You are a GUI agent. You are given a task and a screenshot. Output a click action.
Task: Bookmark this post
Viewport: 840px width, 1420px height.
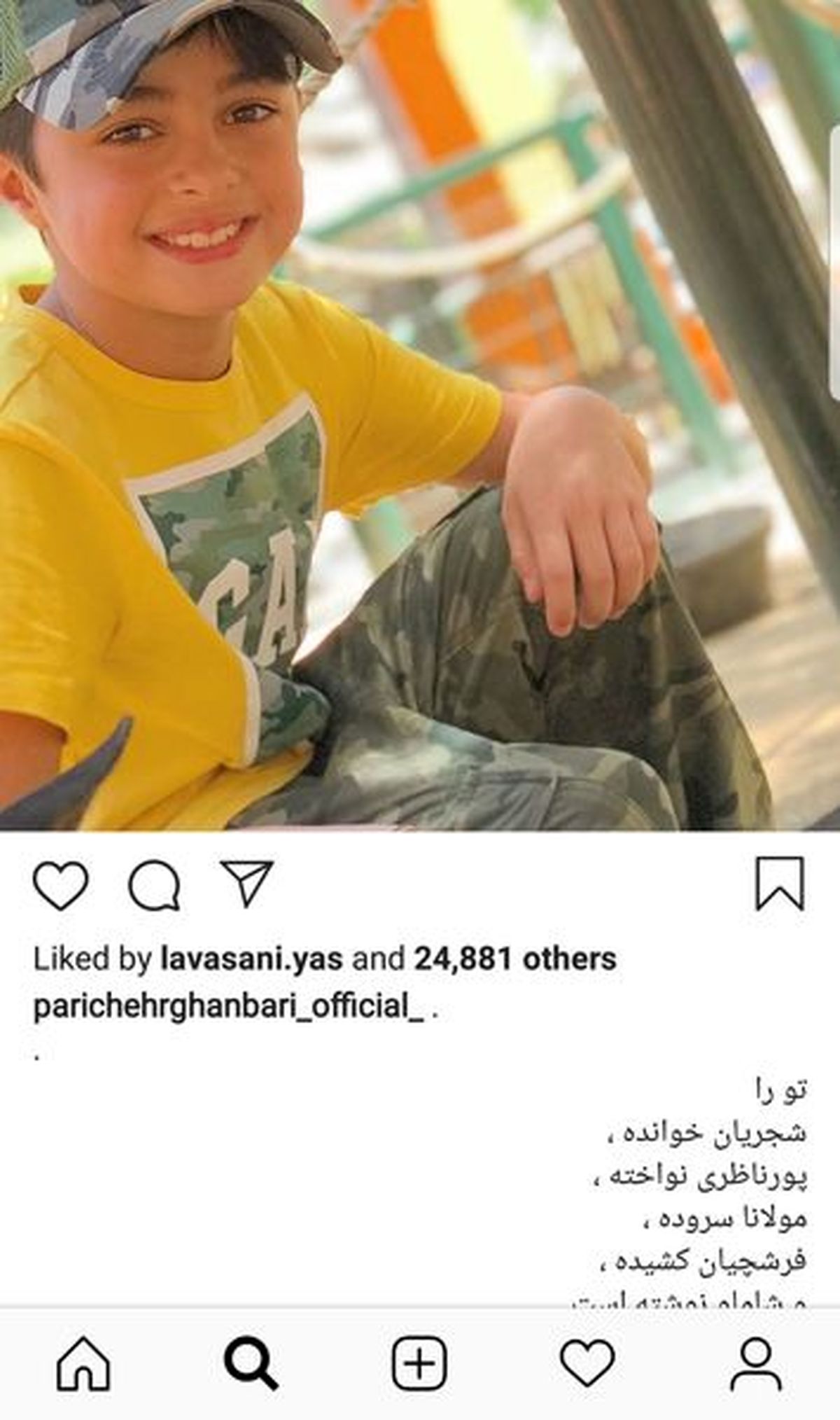pyautogui.click(x=780, y=884)
